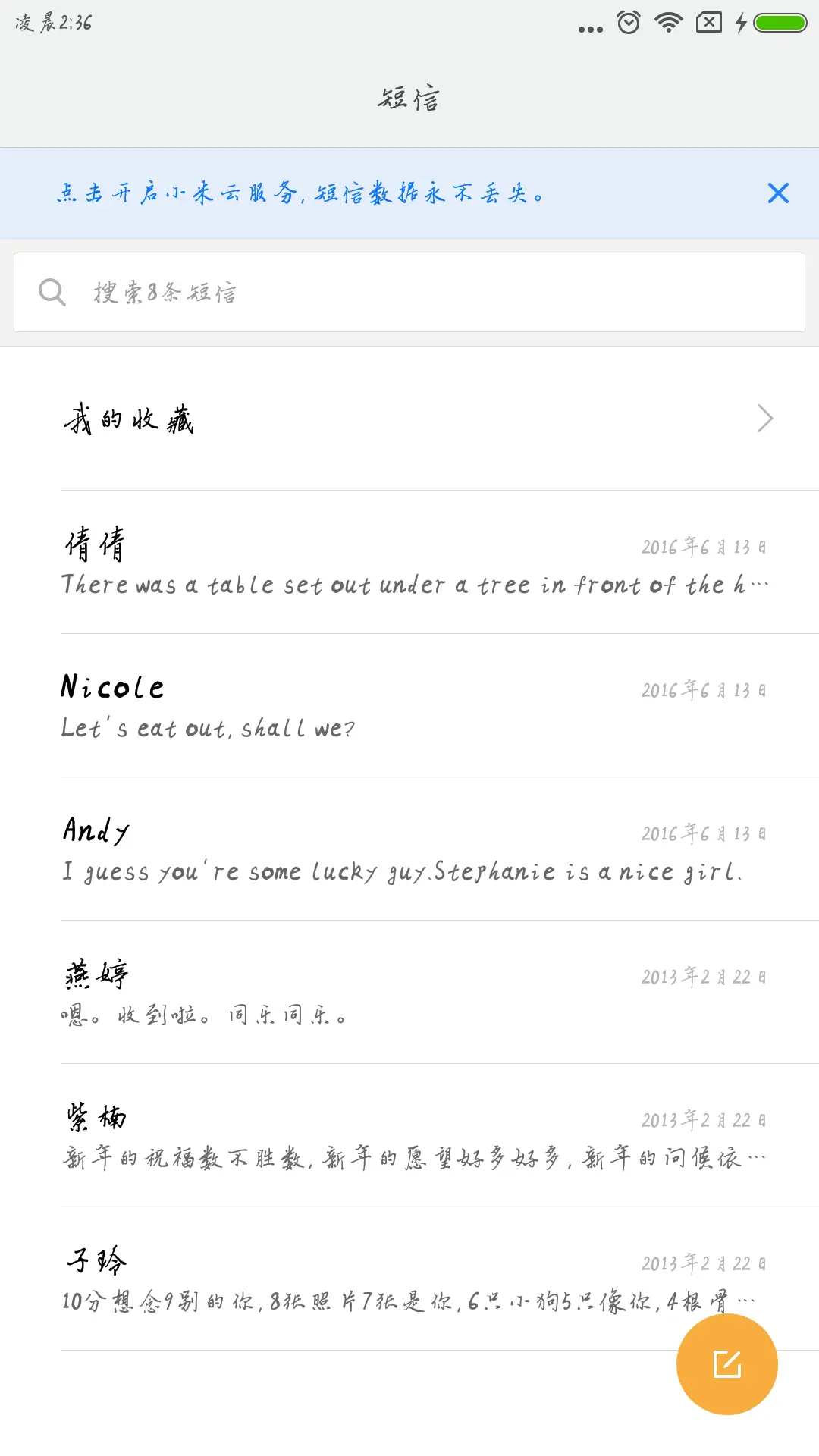The image size is (819, 1456).
Task: Tap the Wi-Fi status icon
Action: [x=668, y=22]
